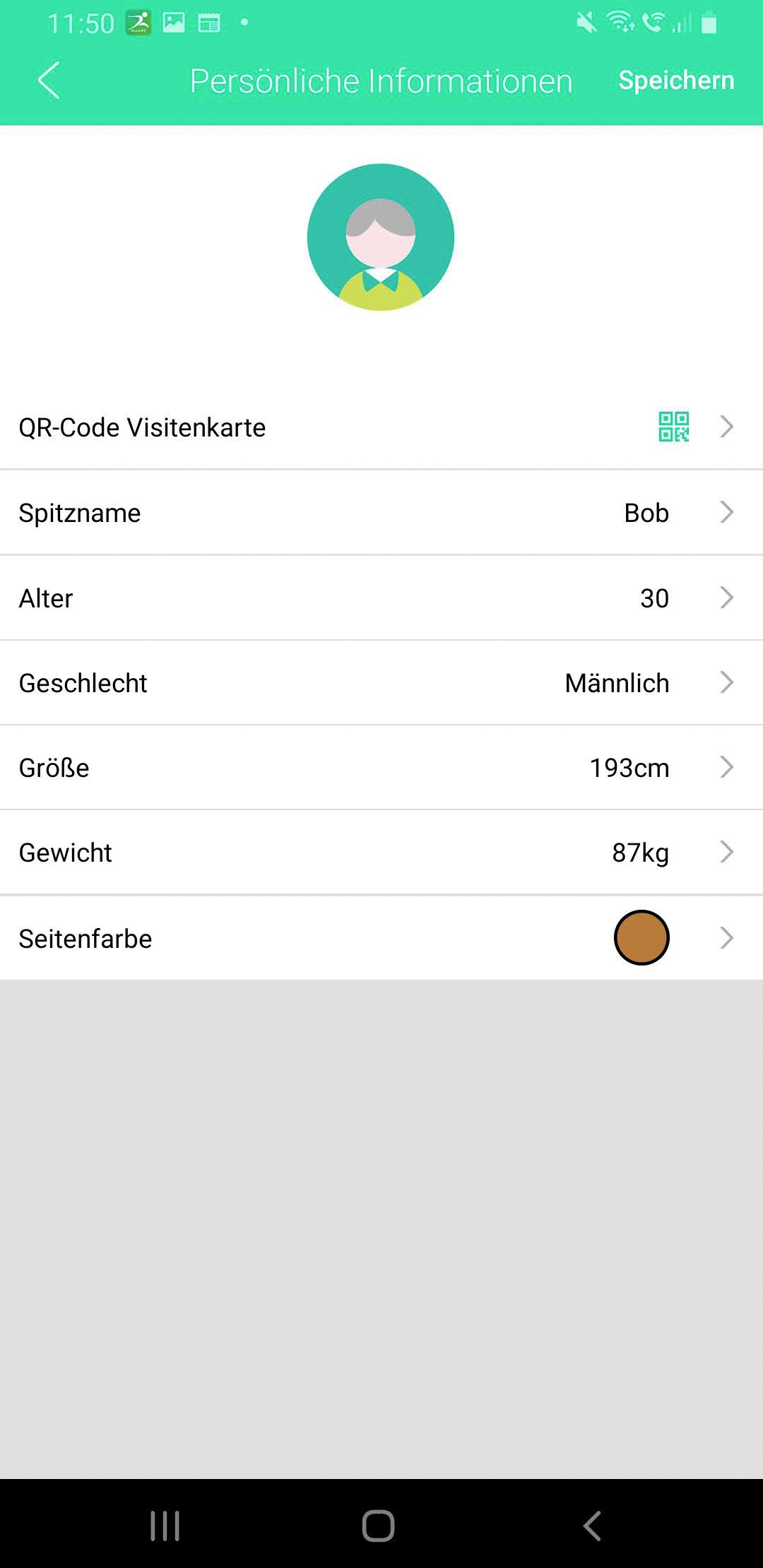The width and height of the screenshot is (763, 1568).
Task: Change the profile avatar picture
Action: tap(381, 237)
